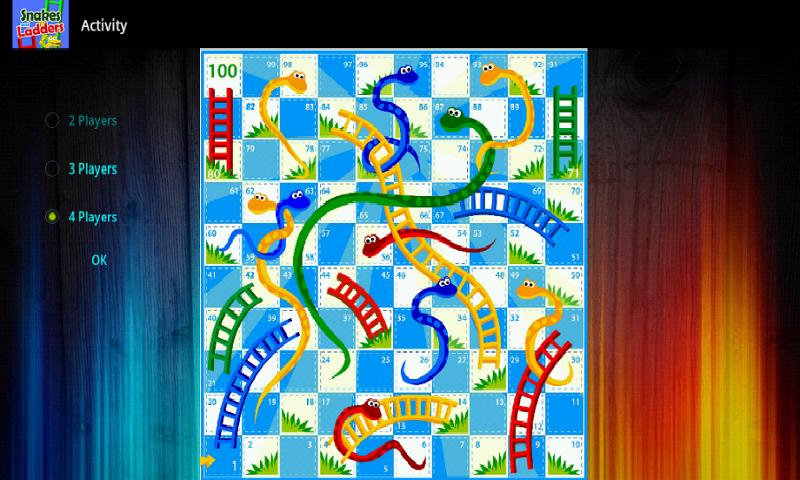Viewport: 800px width, 480px height.
Task: Confirm player count with OK
Action: point(99,260)
